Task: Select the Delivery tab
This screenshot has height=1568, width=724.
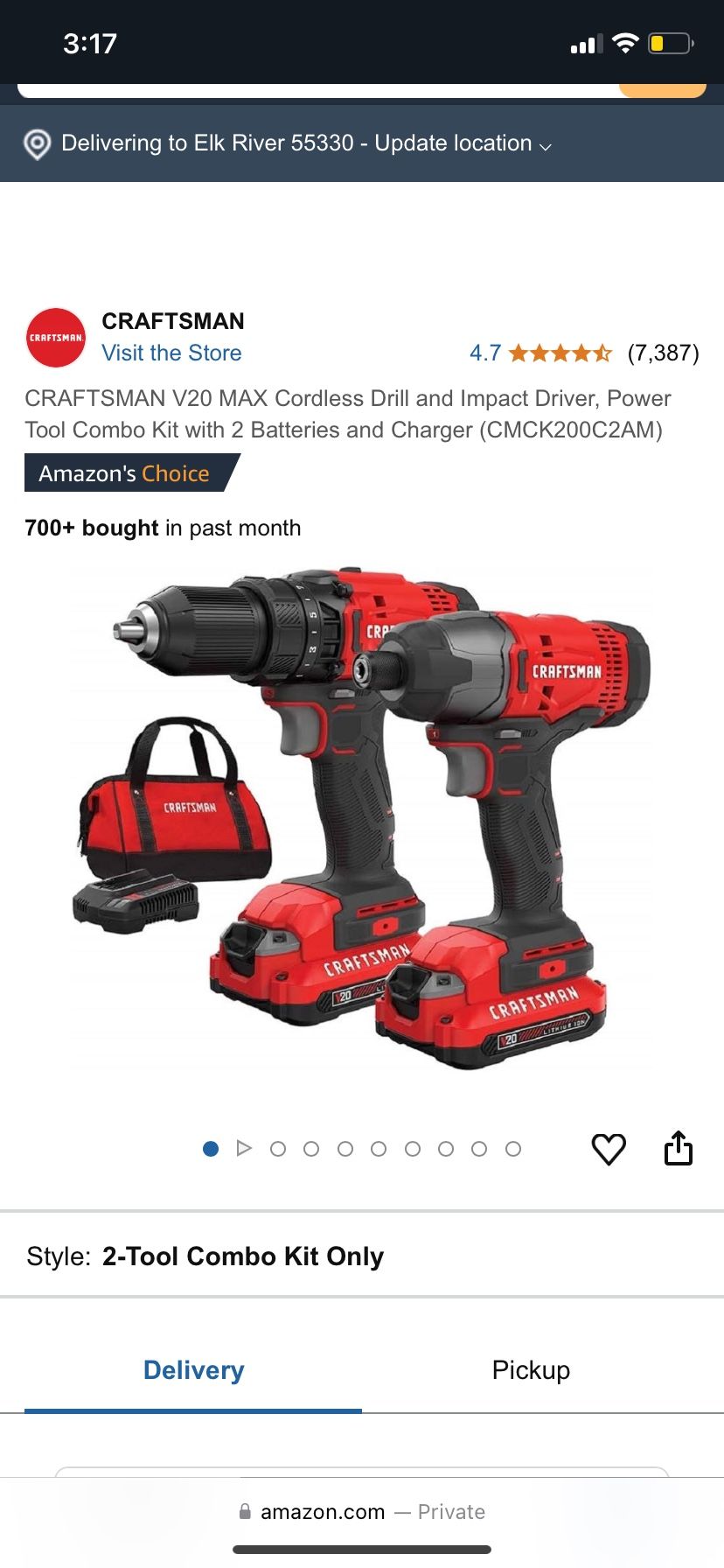Action: click(x=193, y=1369)
